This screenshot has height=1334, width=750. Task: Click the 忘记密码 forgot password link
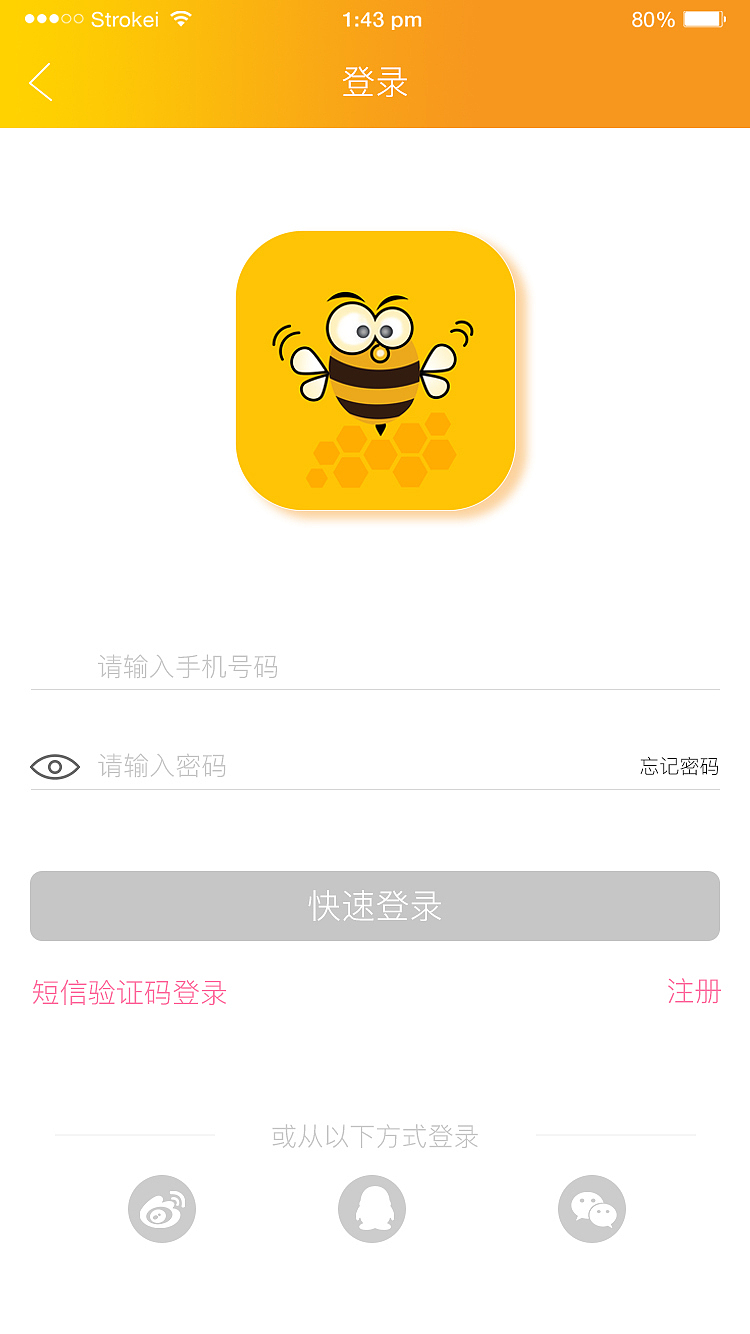pos(680,766)
